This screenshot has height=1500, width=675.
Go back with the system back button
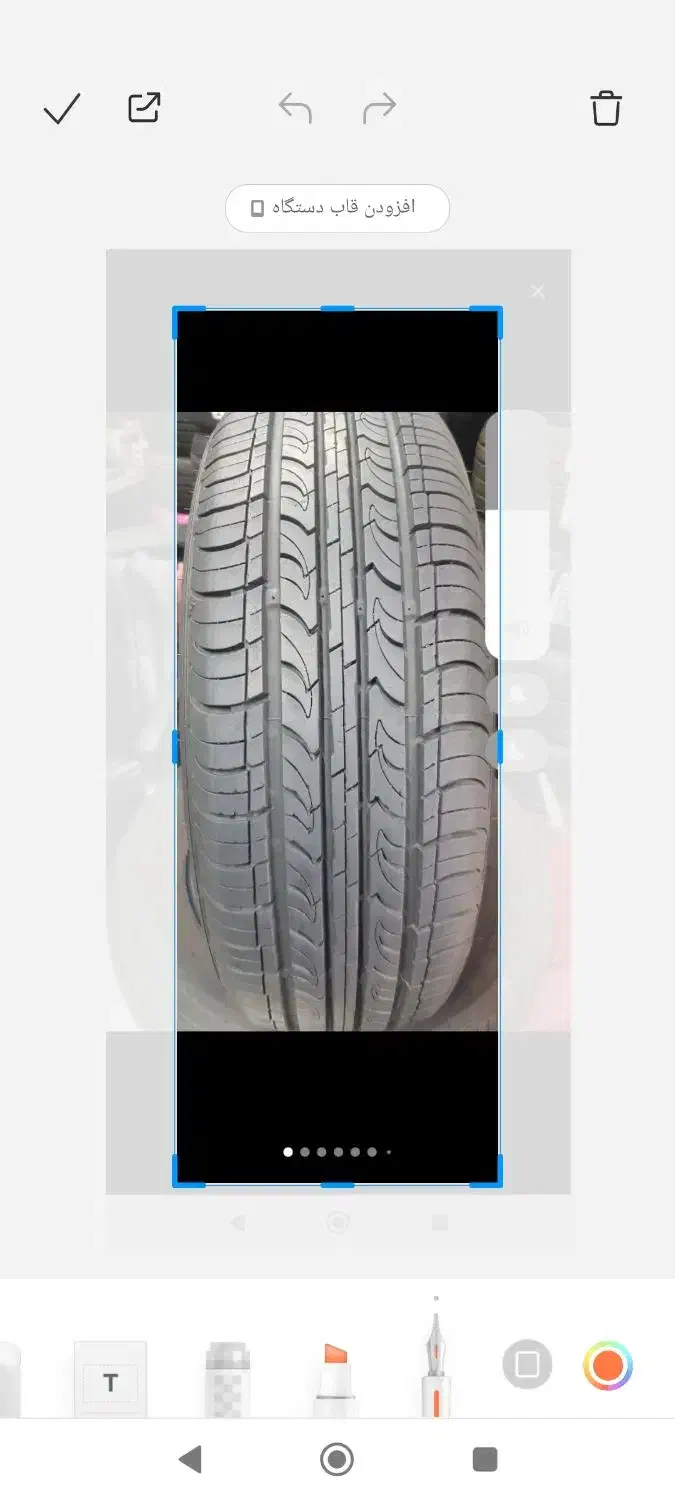(190, 1459)
